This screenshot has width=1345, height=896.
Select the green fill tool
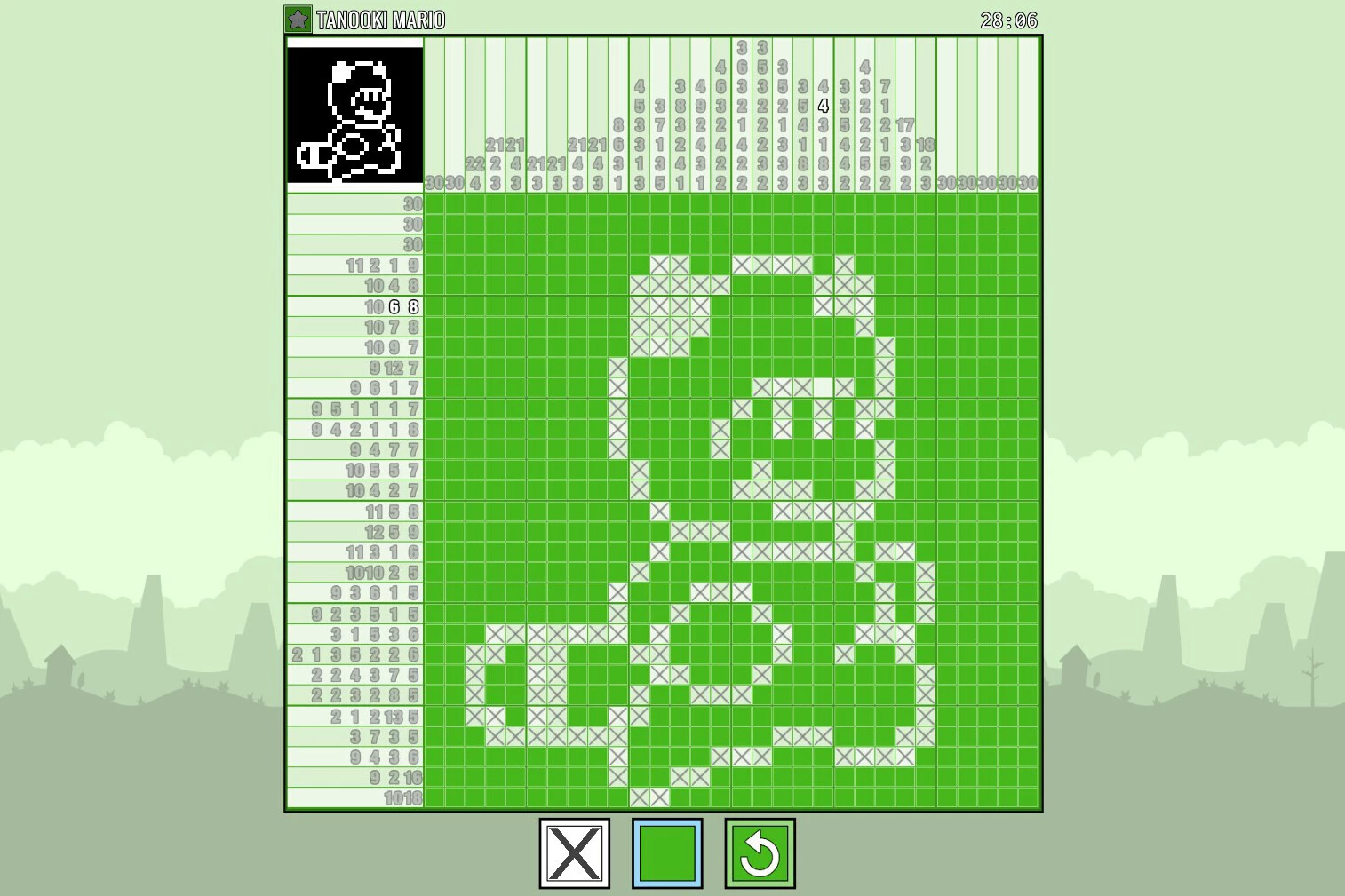(667, 852)
